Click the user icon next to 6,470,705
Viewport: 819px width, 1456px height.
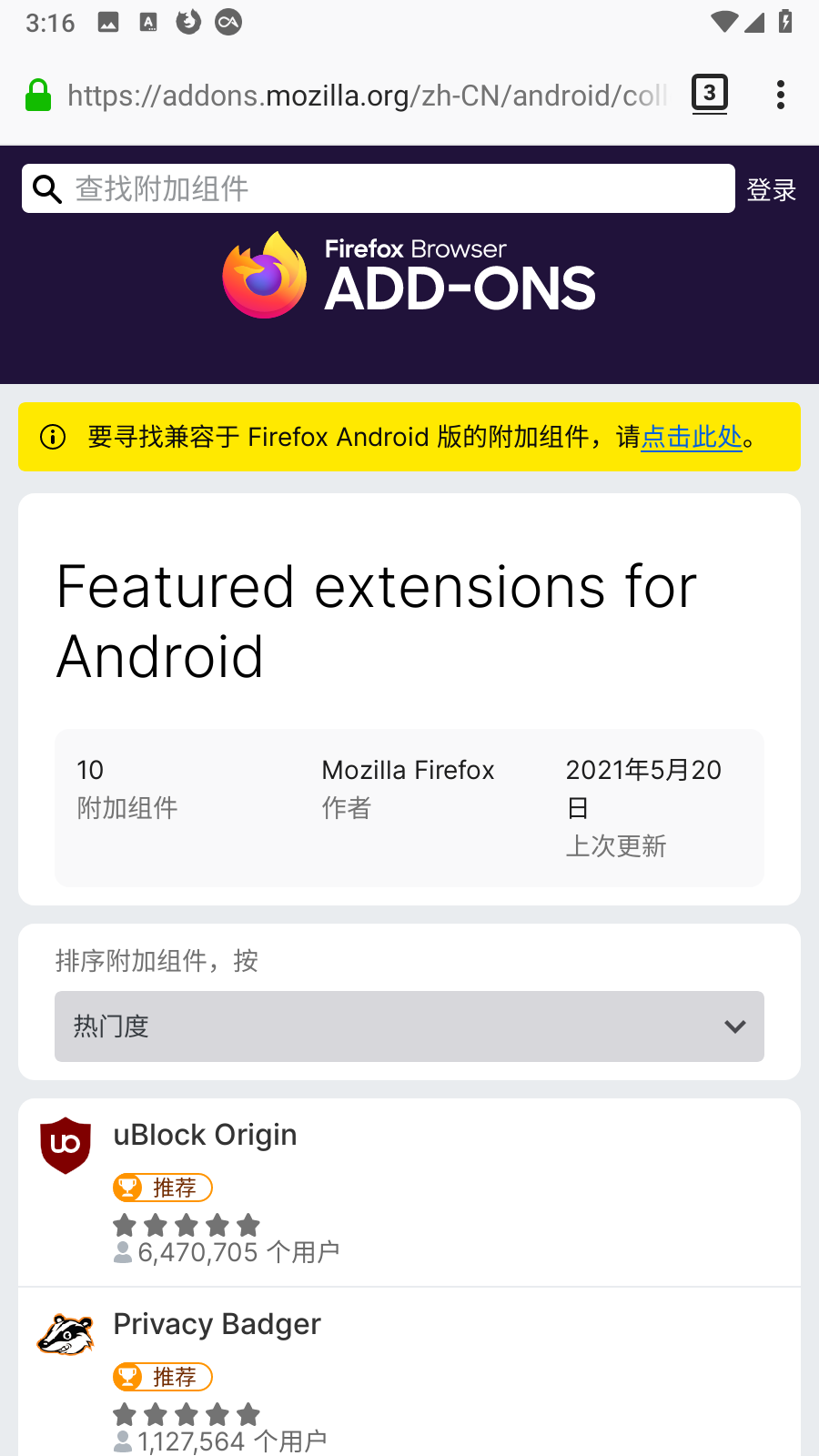122,1250
